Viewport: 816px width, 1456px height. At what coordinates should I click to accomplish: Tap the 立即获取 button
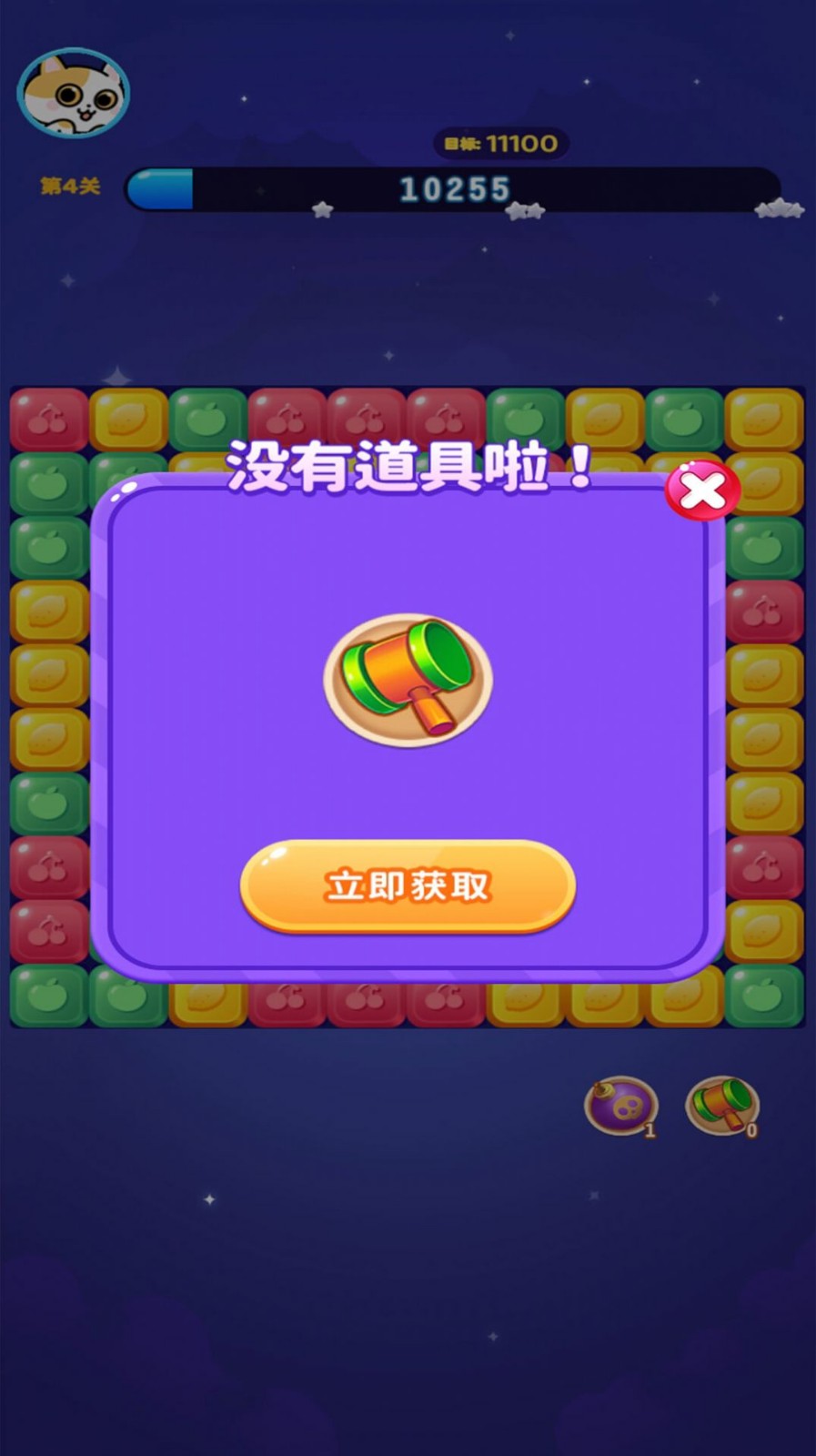click(408, 885)
